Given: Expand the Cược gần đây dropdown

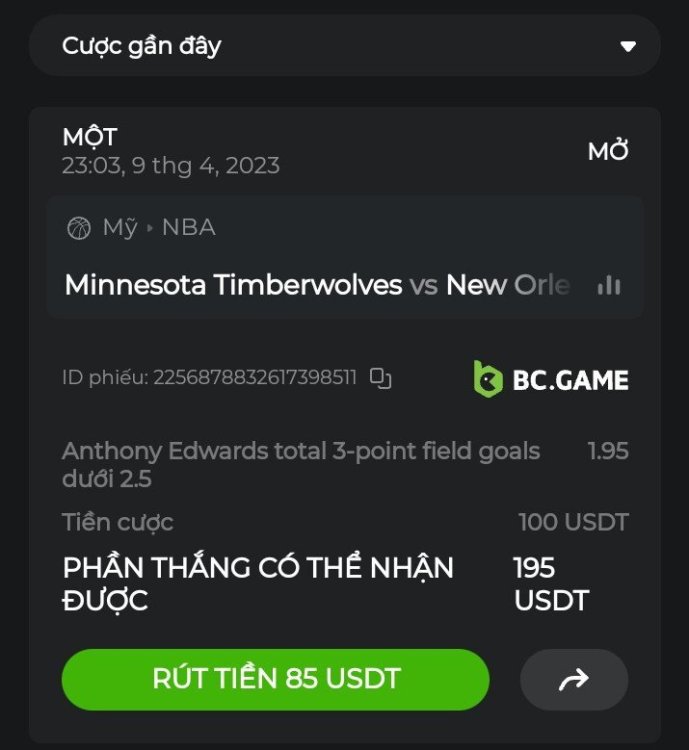Looking at the screenshot, I should [627, 46].
